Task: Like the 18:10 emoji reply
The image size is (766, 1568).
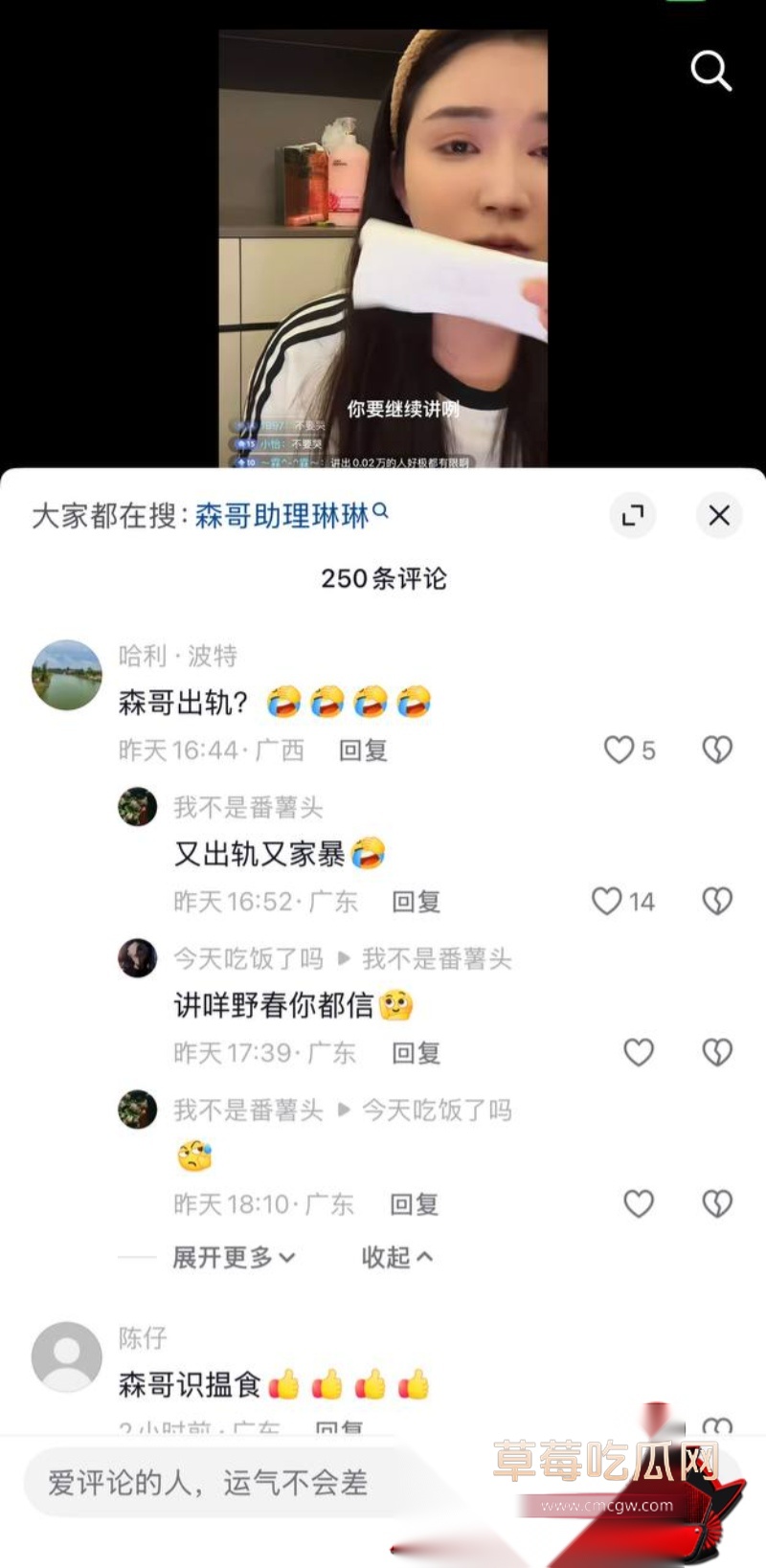Action: 639,1203
